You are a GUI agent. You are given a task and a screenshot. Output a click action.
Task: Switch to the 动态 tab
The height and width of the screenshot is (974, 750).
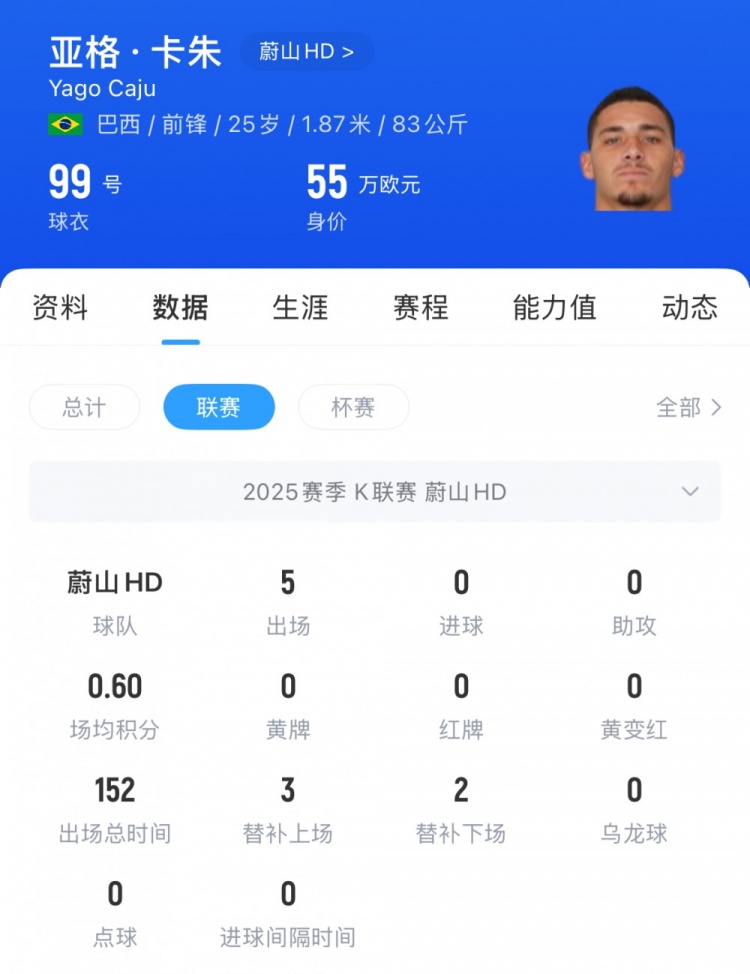[689, 307]
